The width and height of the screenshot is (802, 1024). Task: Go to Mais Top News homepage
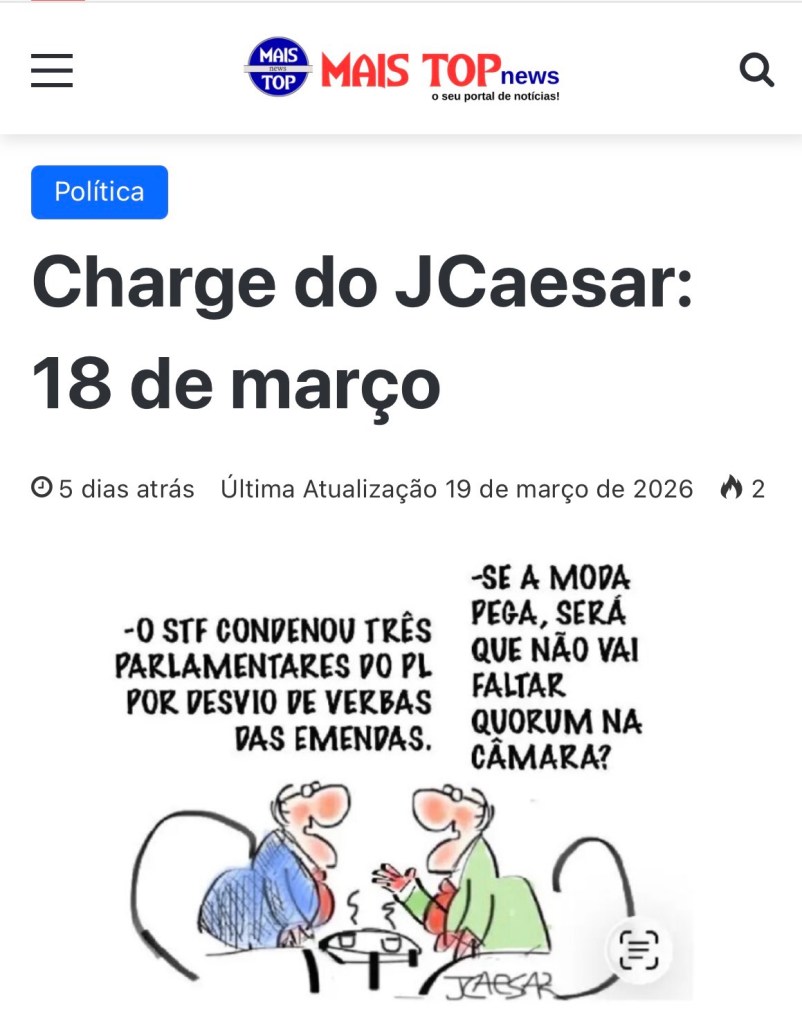coord(401,69)
